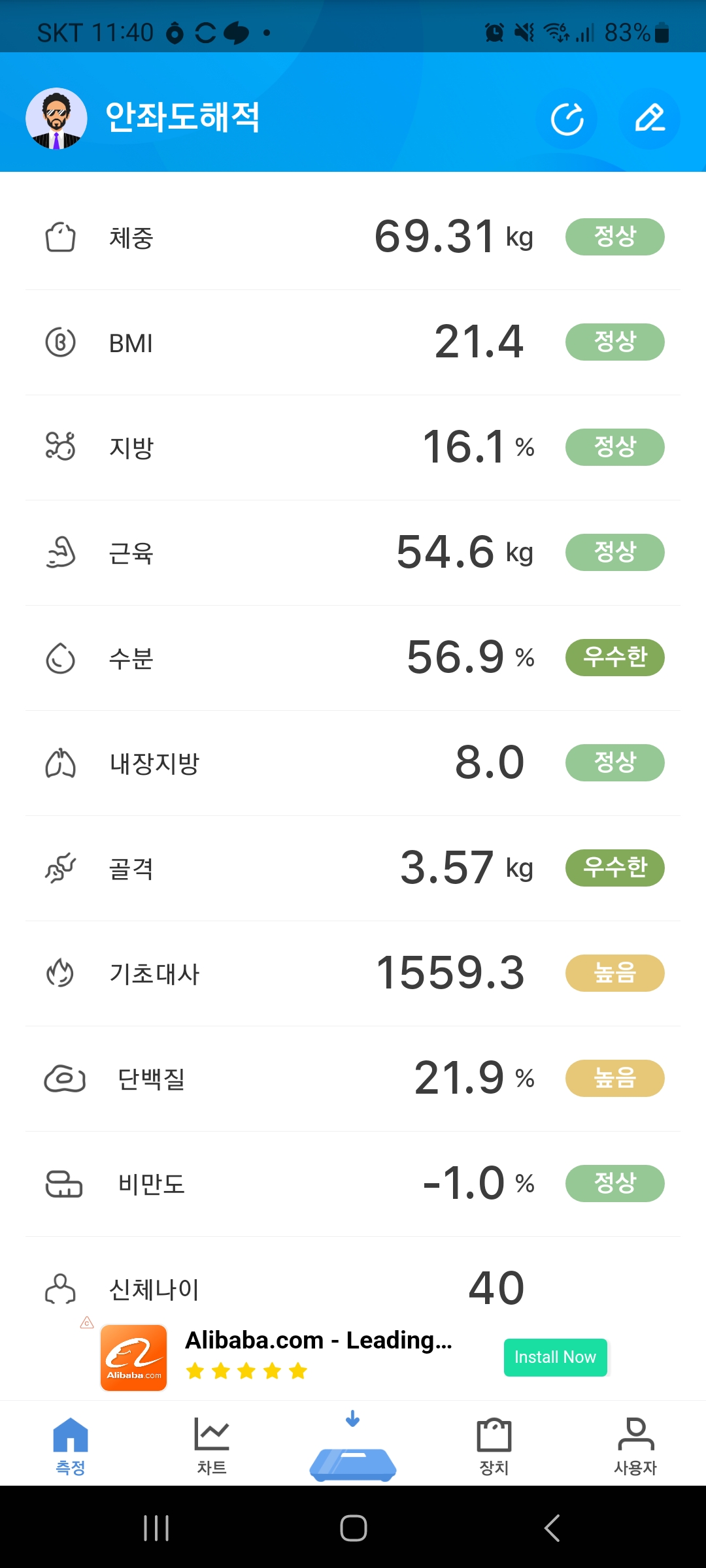Open the 수분 water percentage row
706x1568 pixels.
[353, 658]
